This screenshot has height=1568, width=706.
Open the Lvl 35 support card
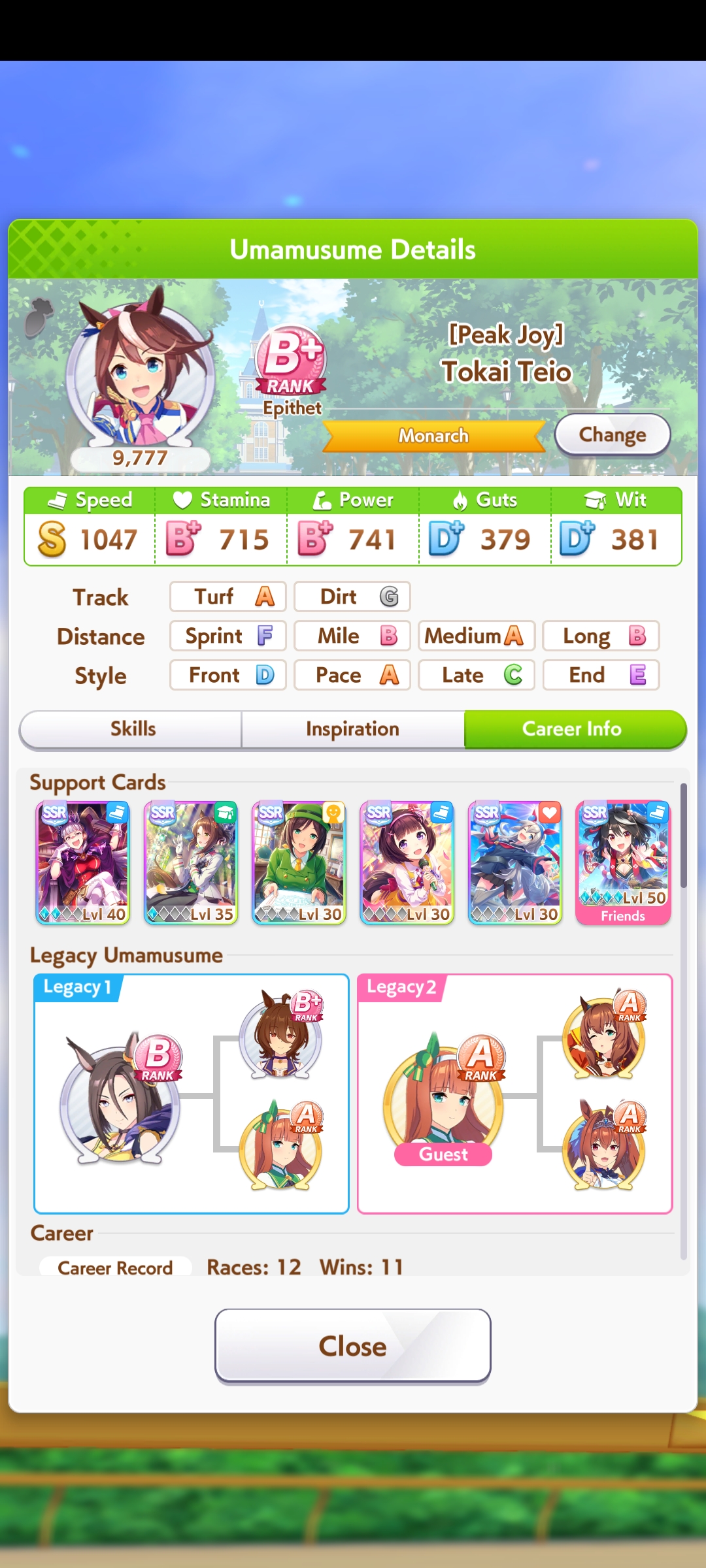coord(191,862)
